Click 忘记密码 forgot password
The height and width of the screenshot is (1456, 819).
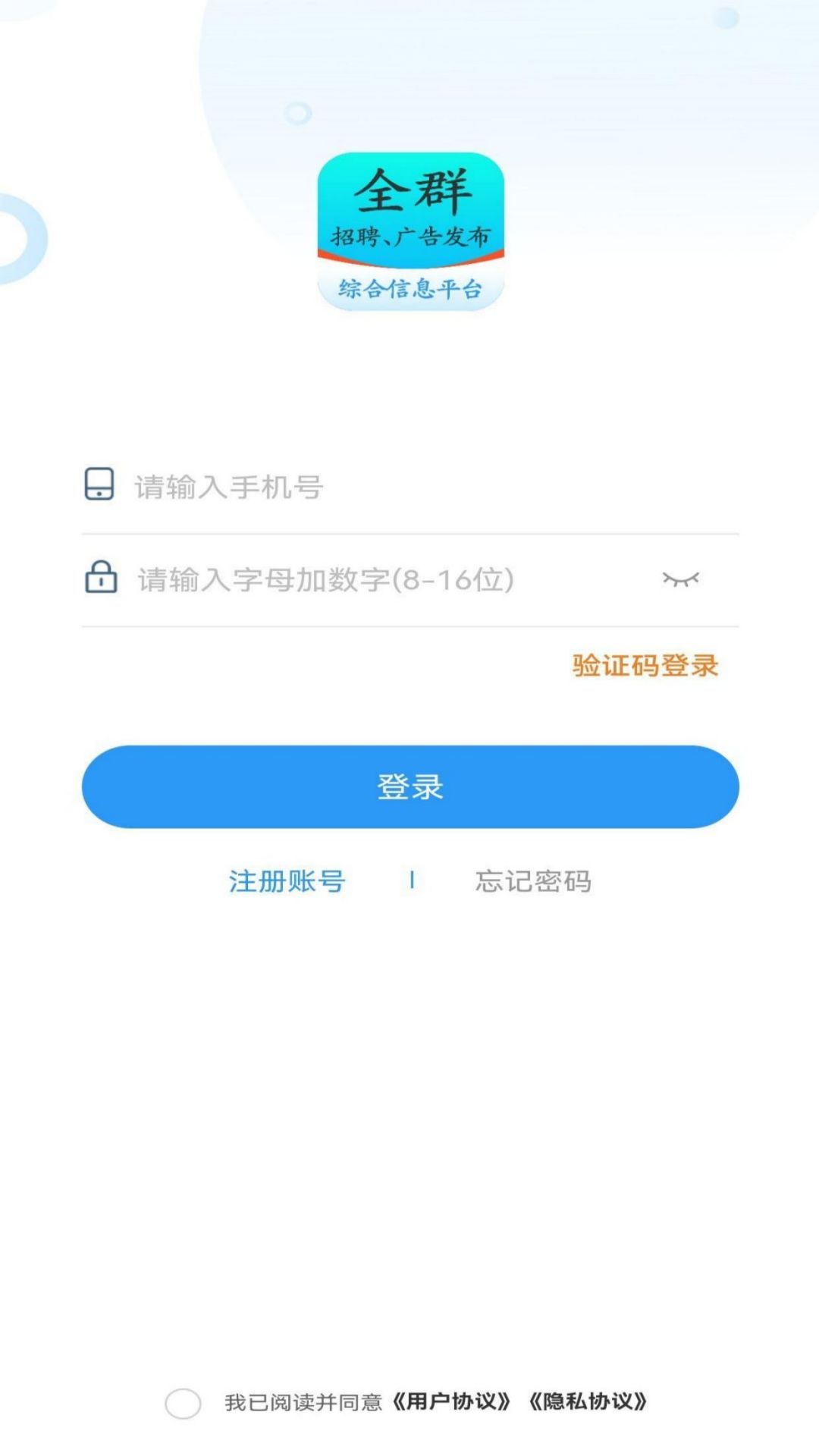pyautogui.click(x=533, y=881)
